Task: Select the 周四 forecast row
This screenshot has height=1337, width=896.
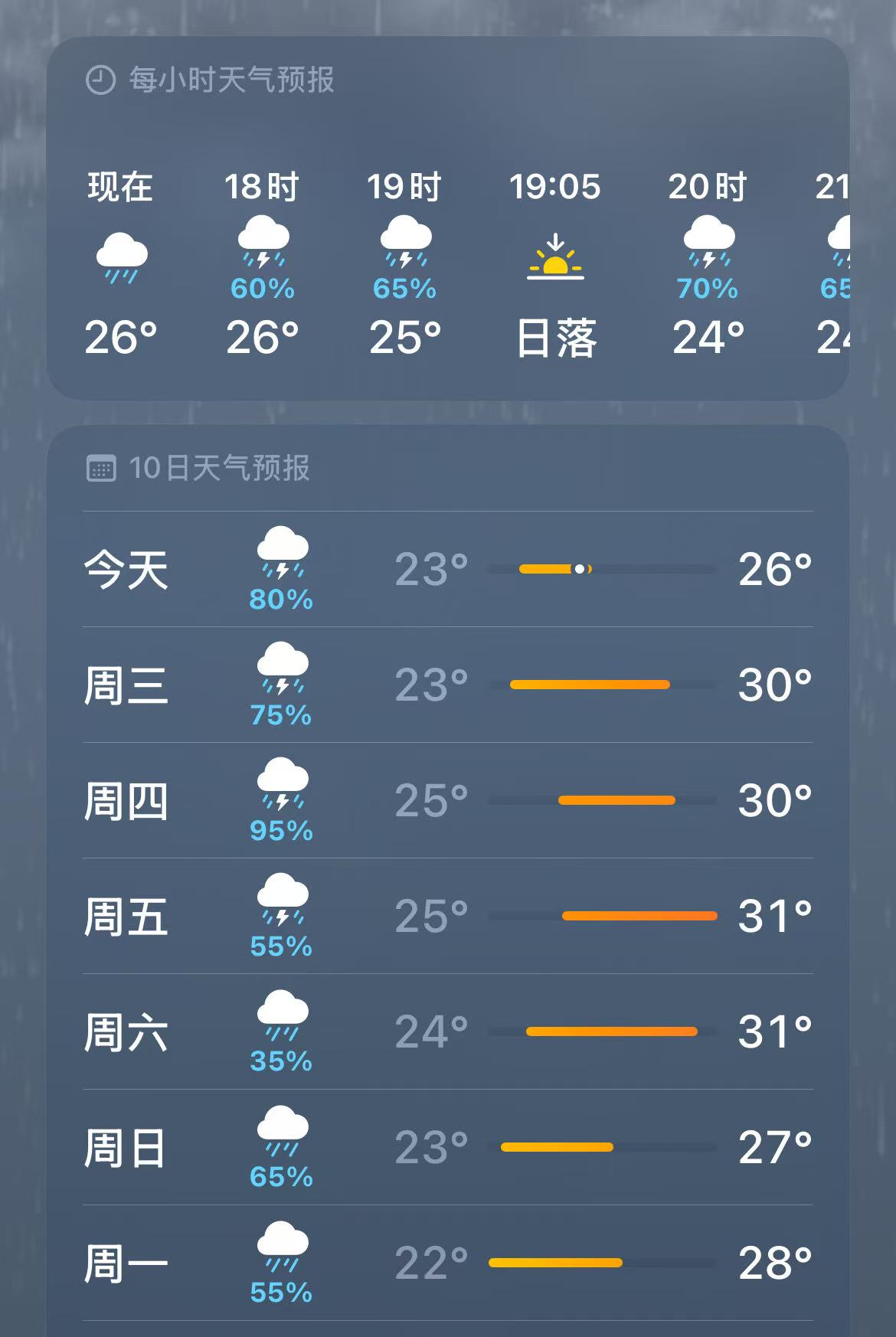Action: [447, 801]
